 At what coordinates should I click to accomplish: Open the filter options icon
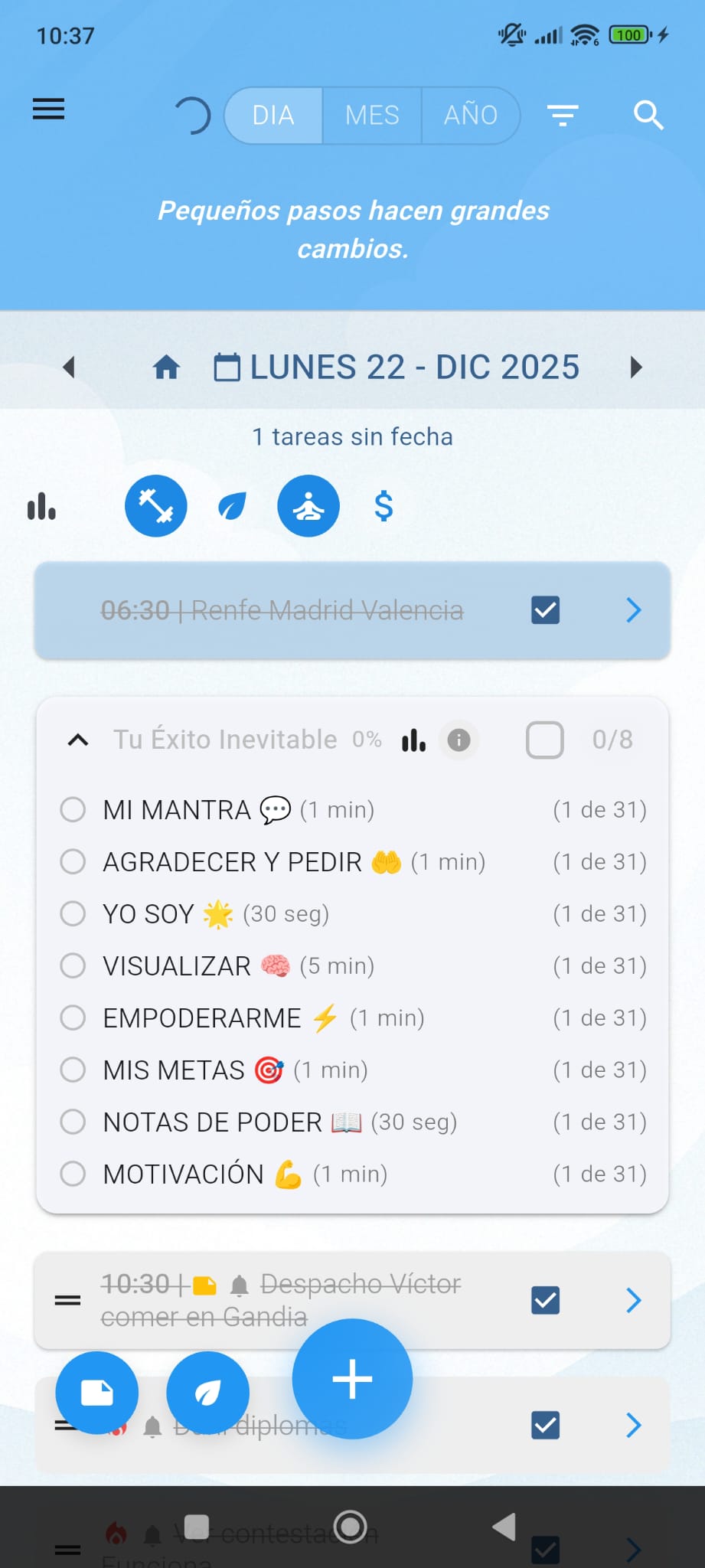(563, 116)
